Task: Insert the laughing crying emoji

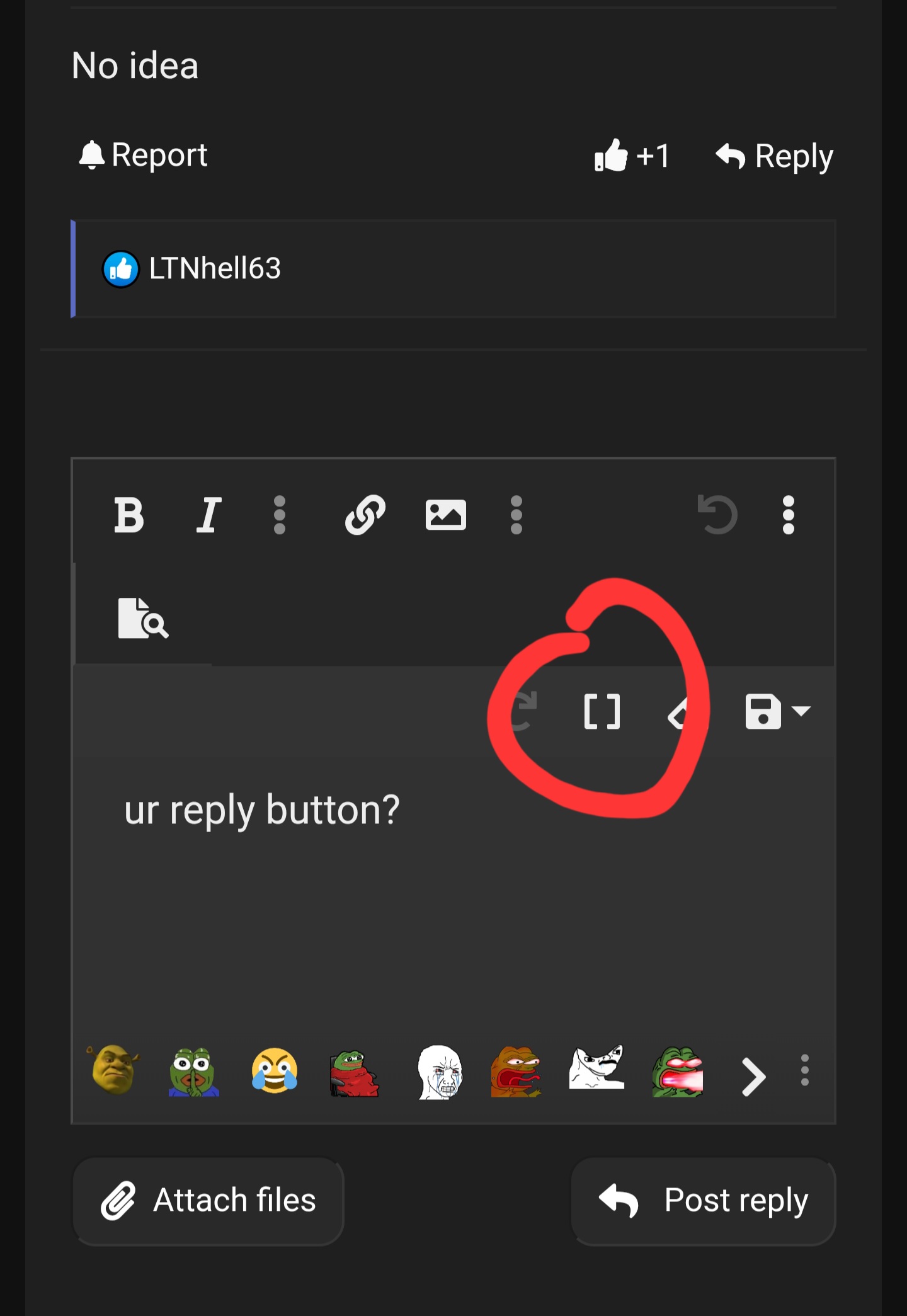Action: coord(275,1070)
